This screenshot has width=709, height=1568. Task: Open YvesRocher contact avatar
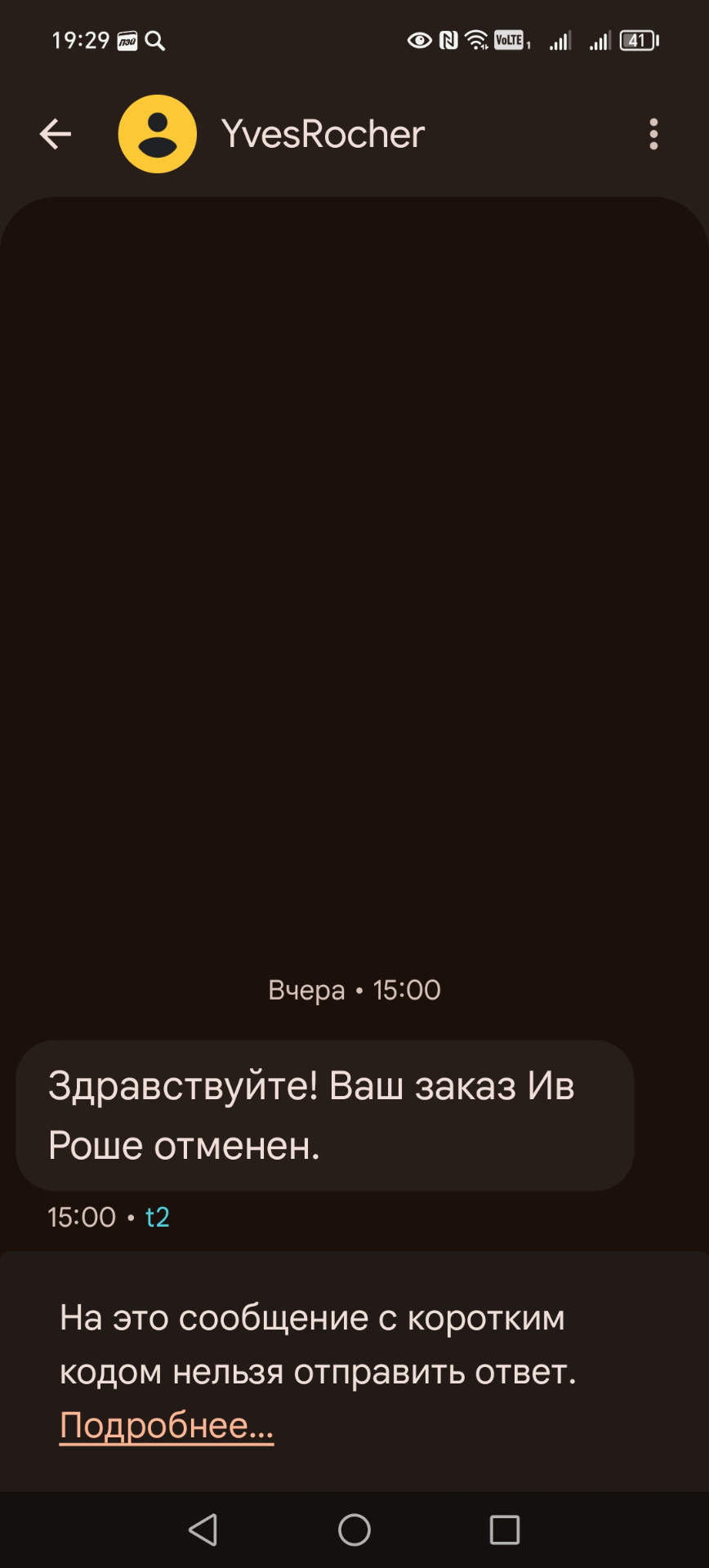click(158, 134)
